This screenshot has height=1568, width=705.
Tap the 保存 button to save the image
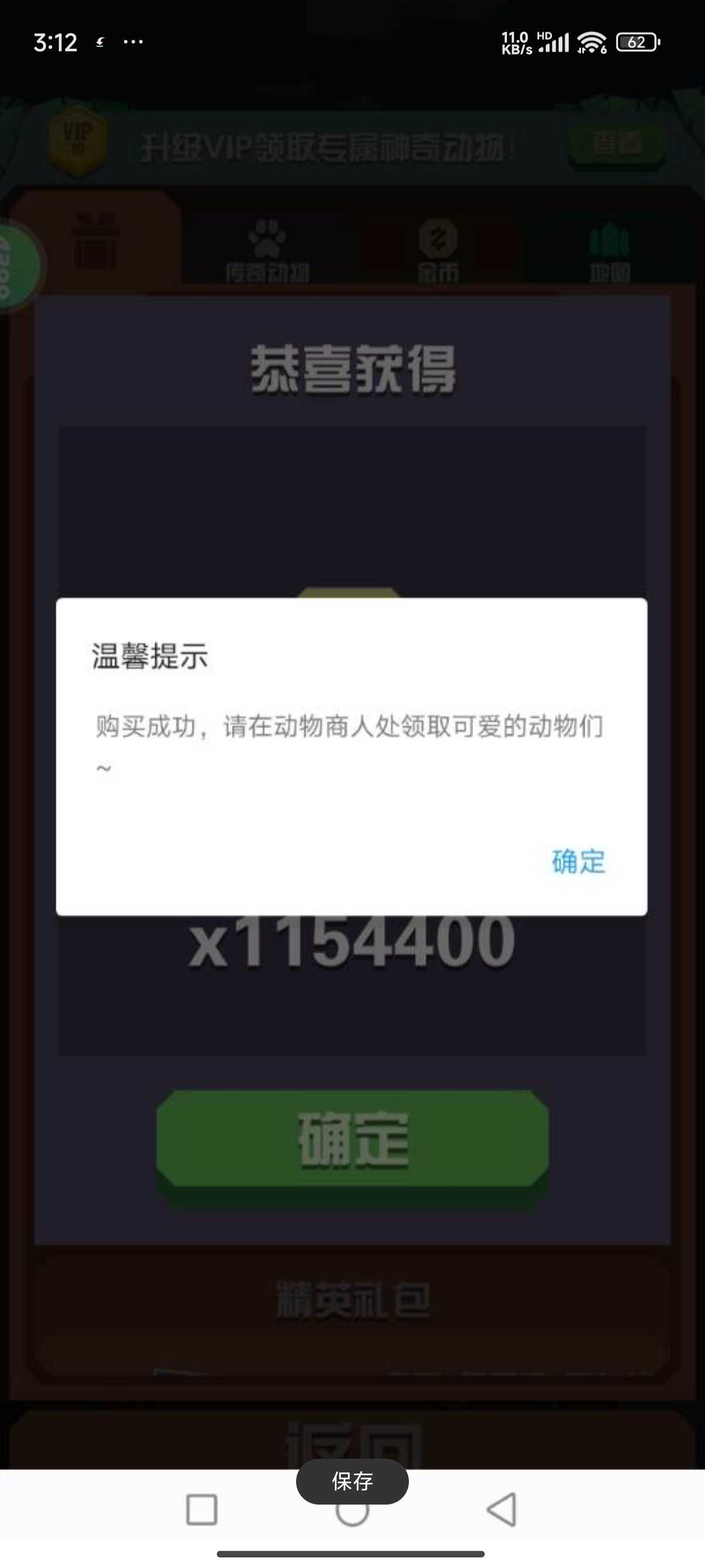coord(352,1481)
